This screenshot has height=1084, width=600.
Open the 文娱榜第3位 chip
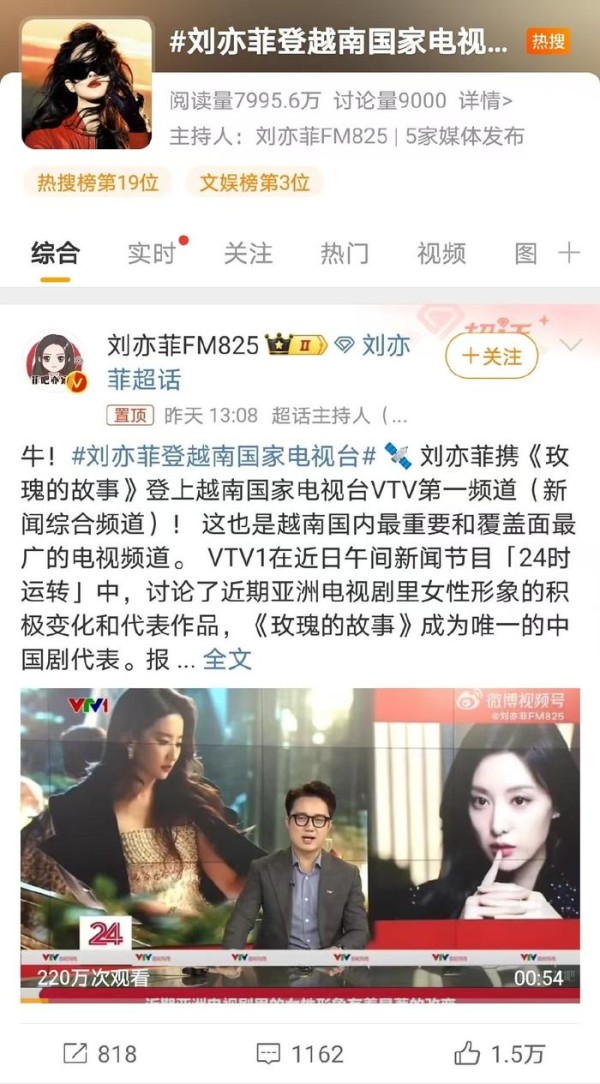coord(254,183)
